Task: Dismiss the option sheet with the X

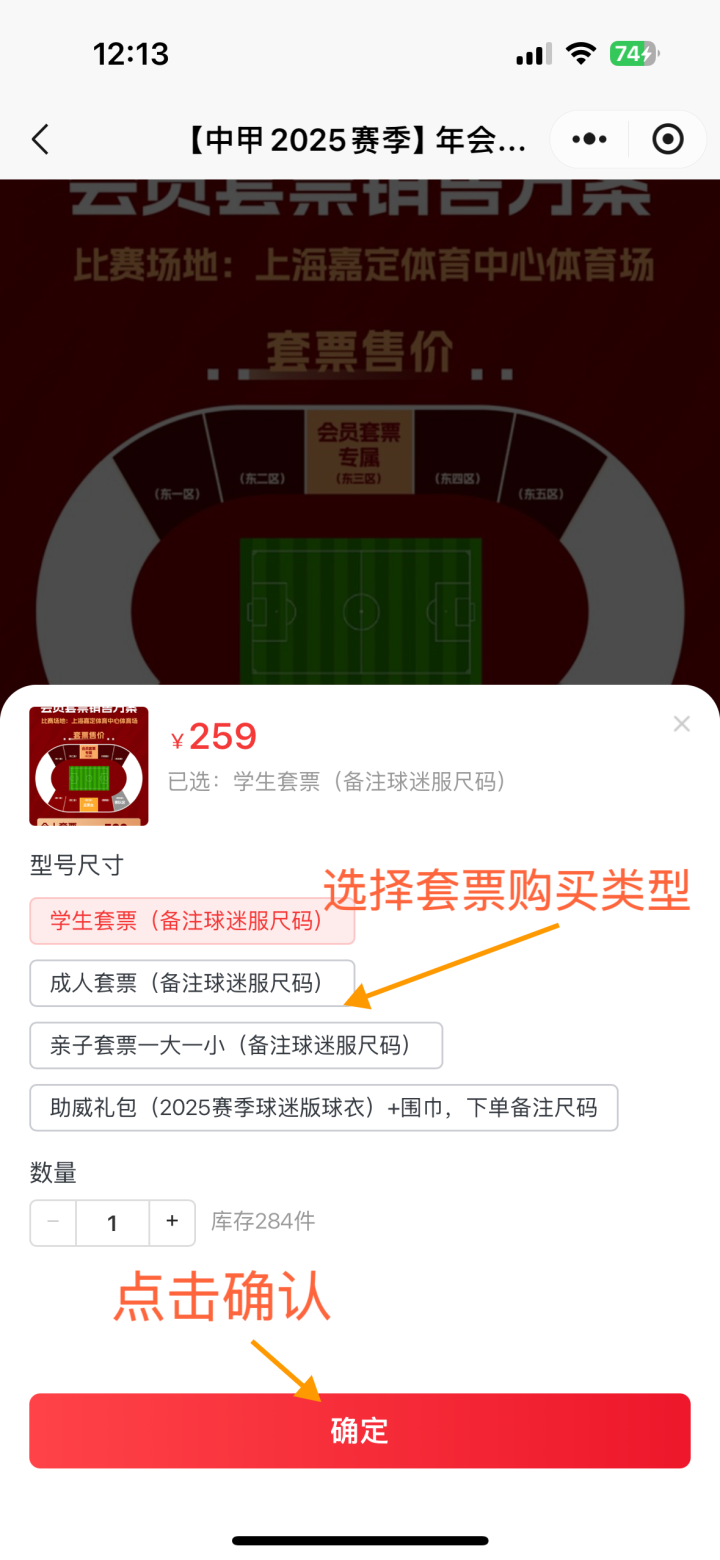Action: tap(681, 724)
